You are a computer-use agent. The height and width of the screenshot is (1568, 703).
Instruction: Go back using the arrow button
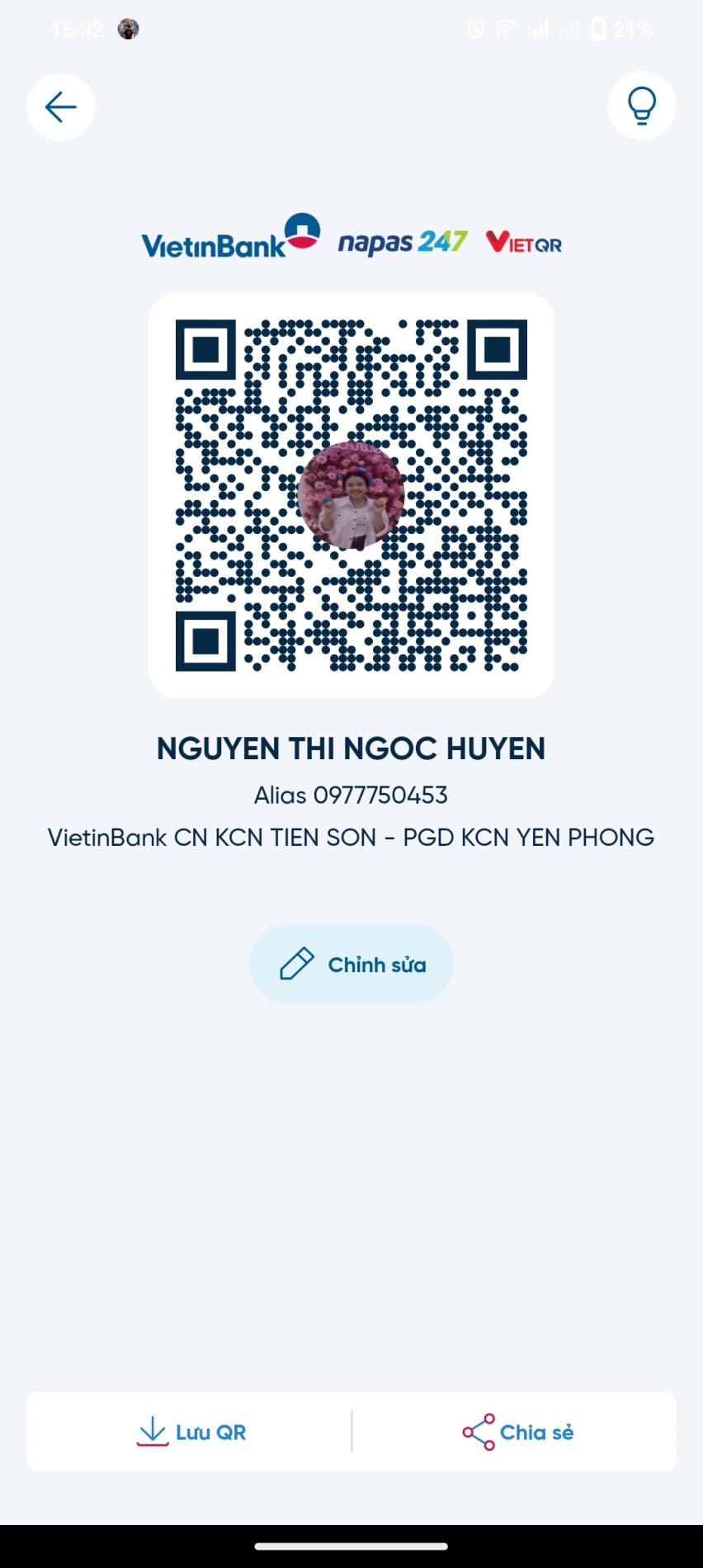[60, 107]
